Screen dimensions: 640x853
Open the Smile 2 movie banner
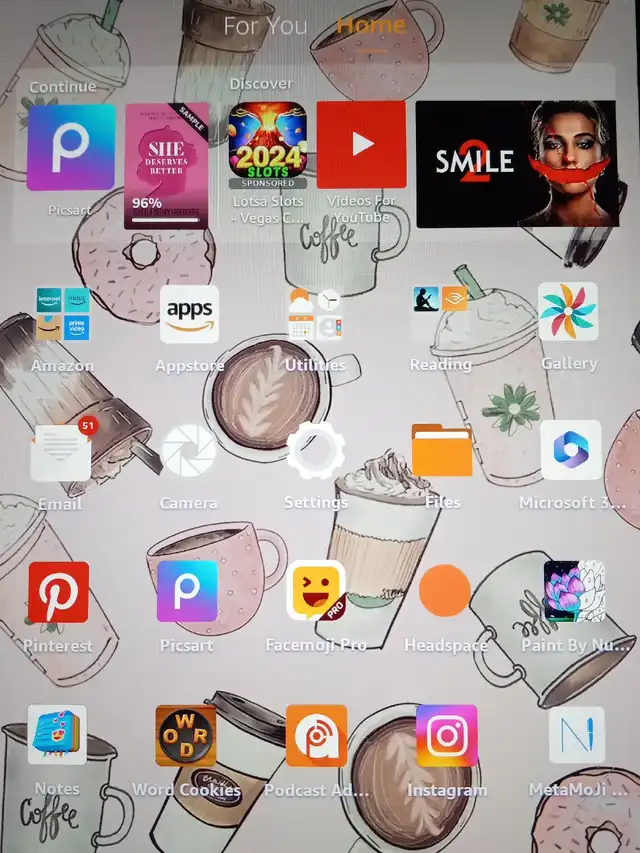coord(516,164)
